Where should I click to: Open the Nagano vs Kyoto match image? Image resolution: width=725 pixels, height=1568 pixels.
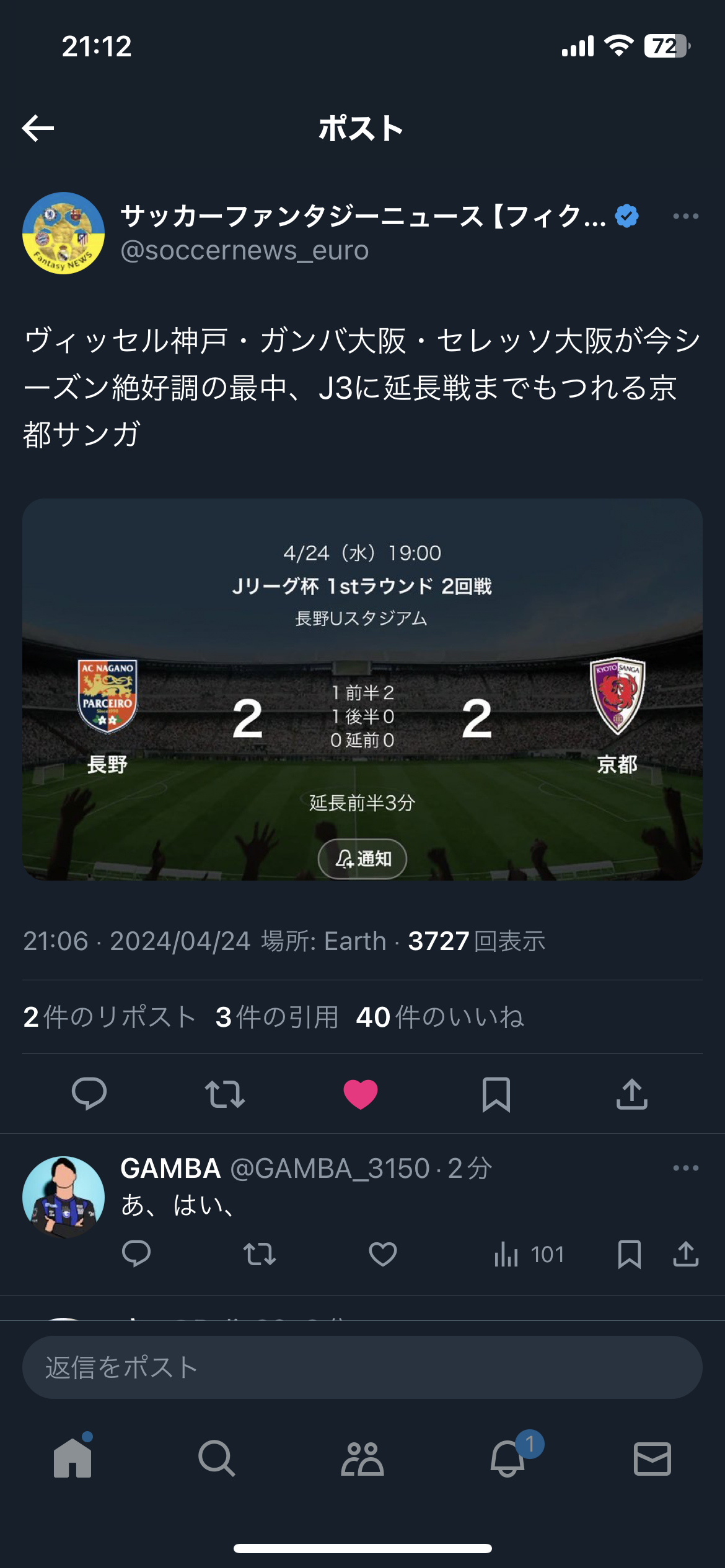[x=362, y=689]
